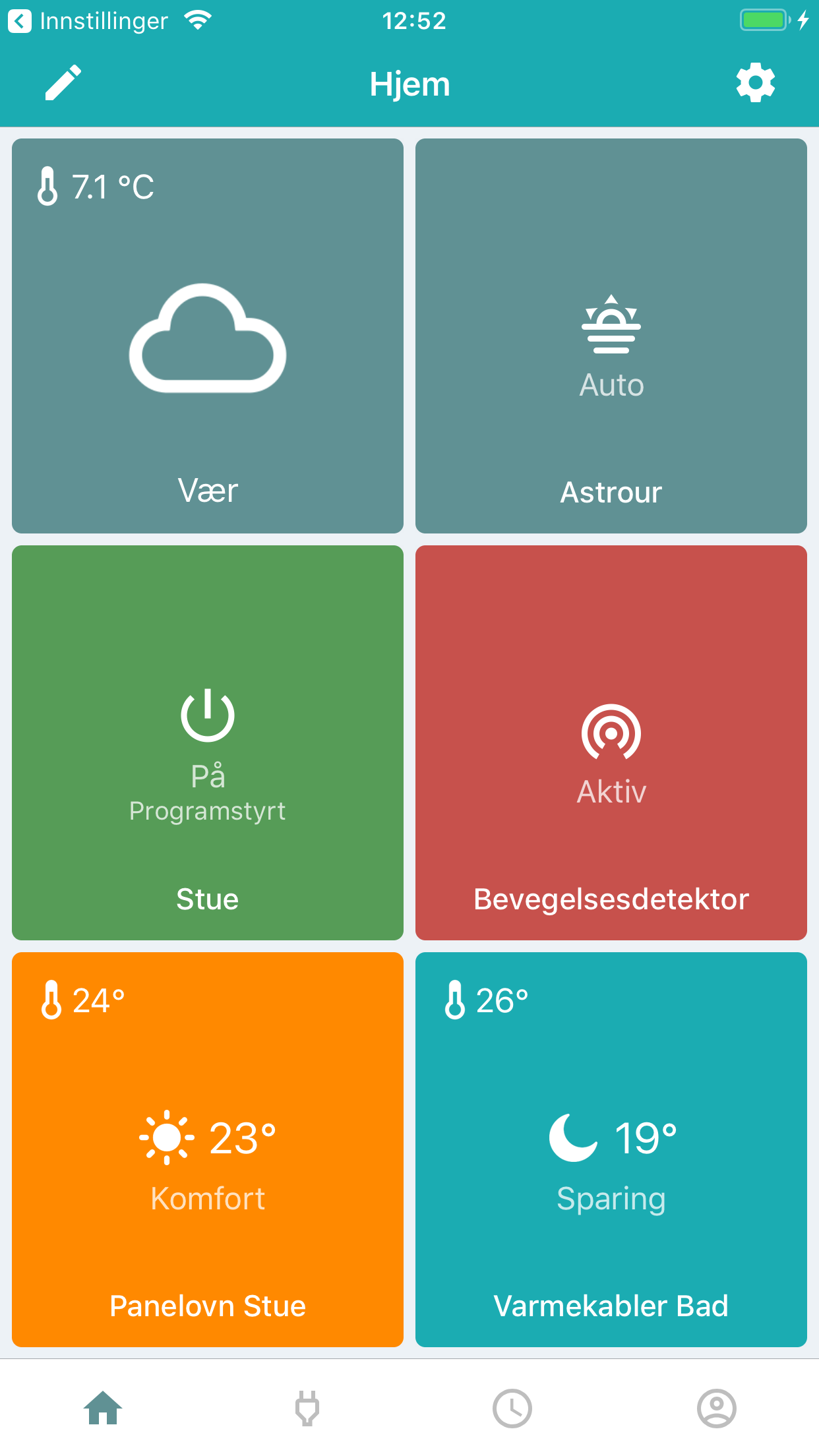The width and height of the screenshot is (819, 1456).
Task: Open the Panelovn Stue tile
Action: coord(208,1149)
